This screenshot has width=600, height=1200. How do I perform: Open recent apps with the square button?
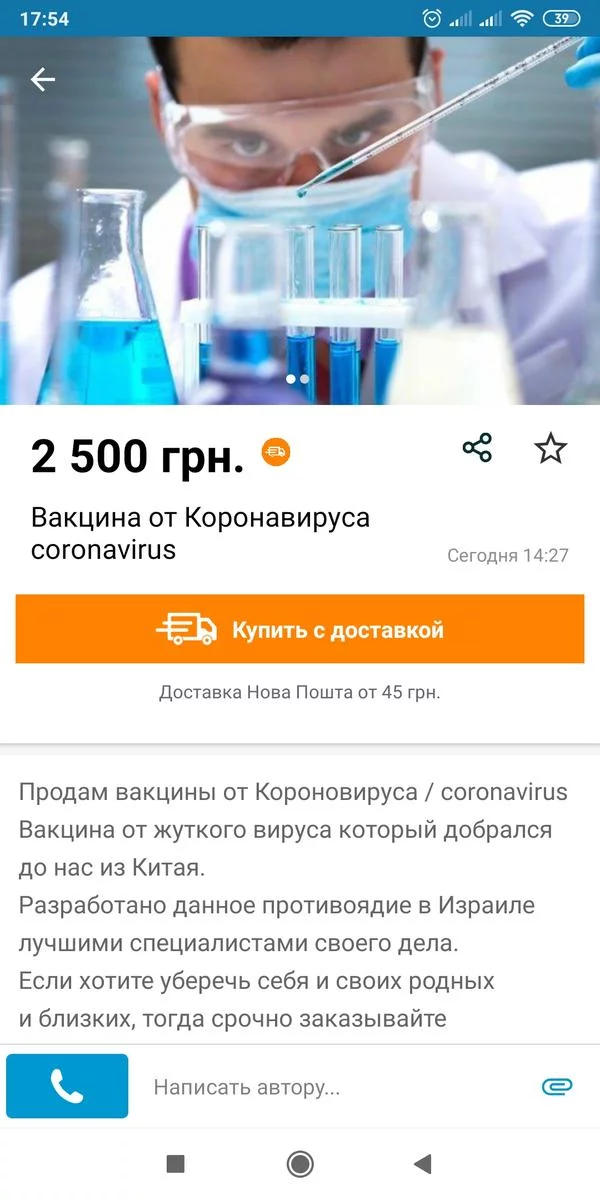(176, 1163)
